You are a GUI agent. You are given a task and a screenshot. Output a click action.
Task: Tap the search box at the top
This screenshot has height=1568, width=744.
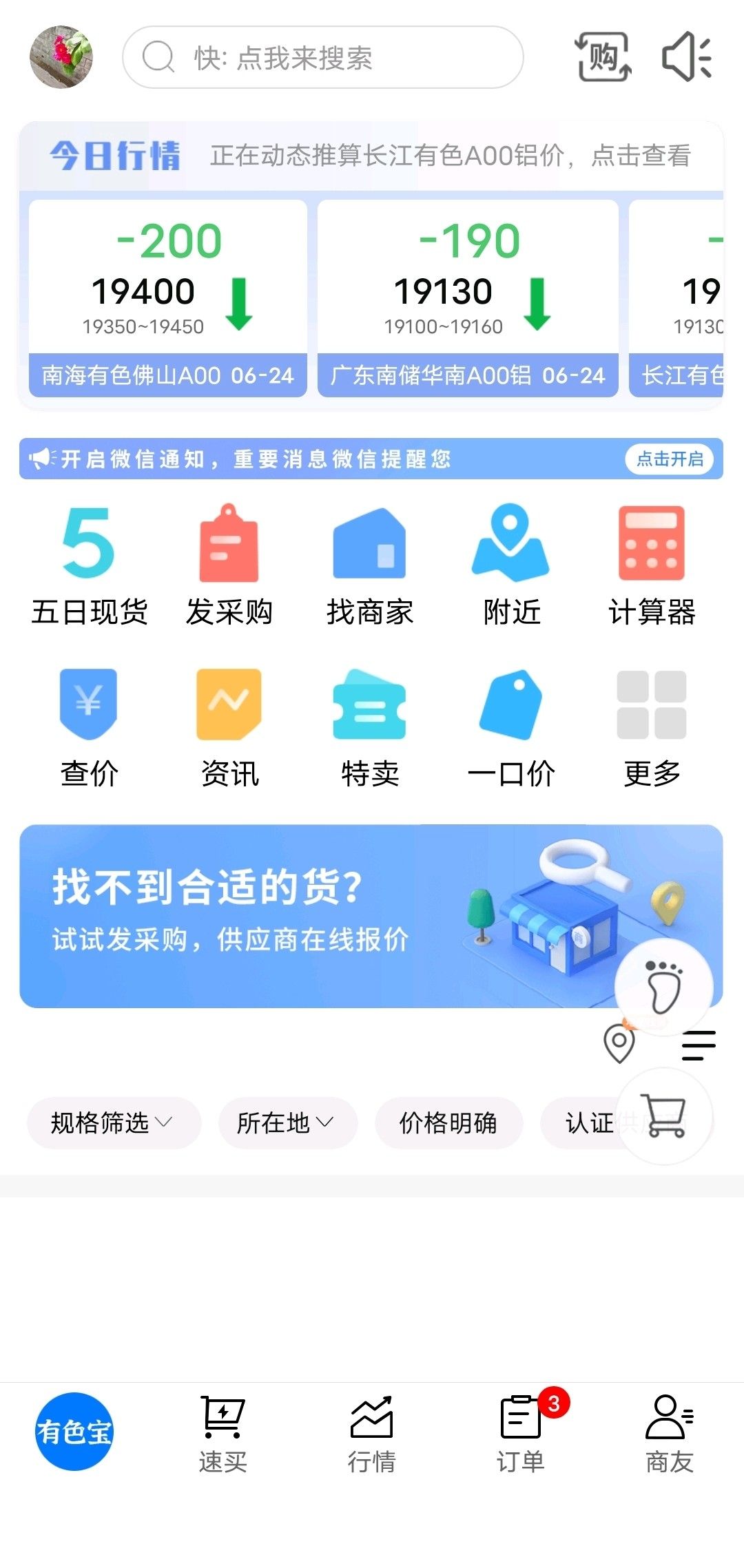[x=323, y=57]
